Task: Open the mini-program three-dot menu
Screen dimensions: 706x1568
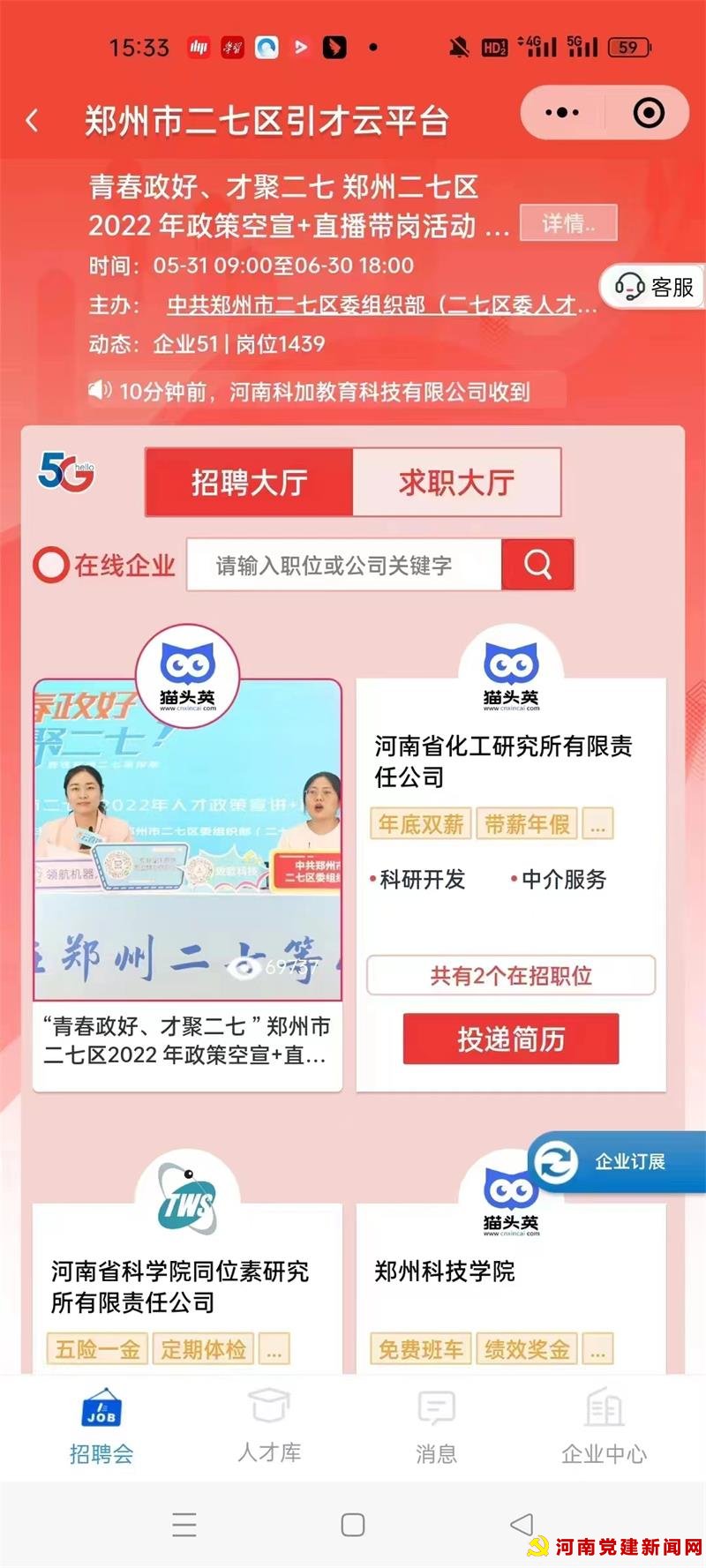Action: coord(562,113)
